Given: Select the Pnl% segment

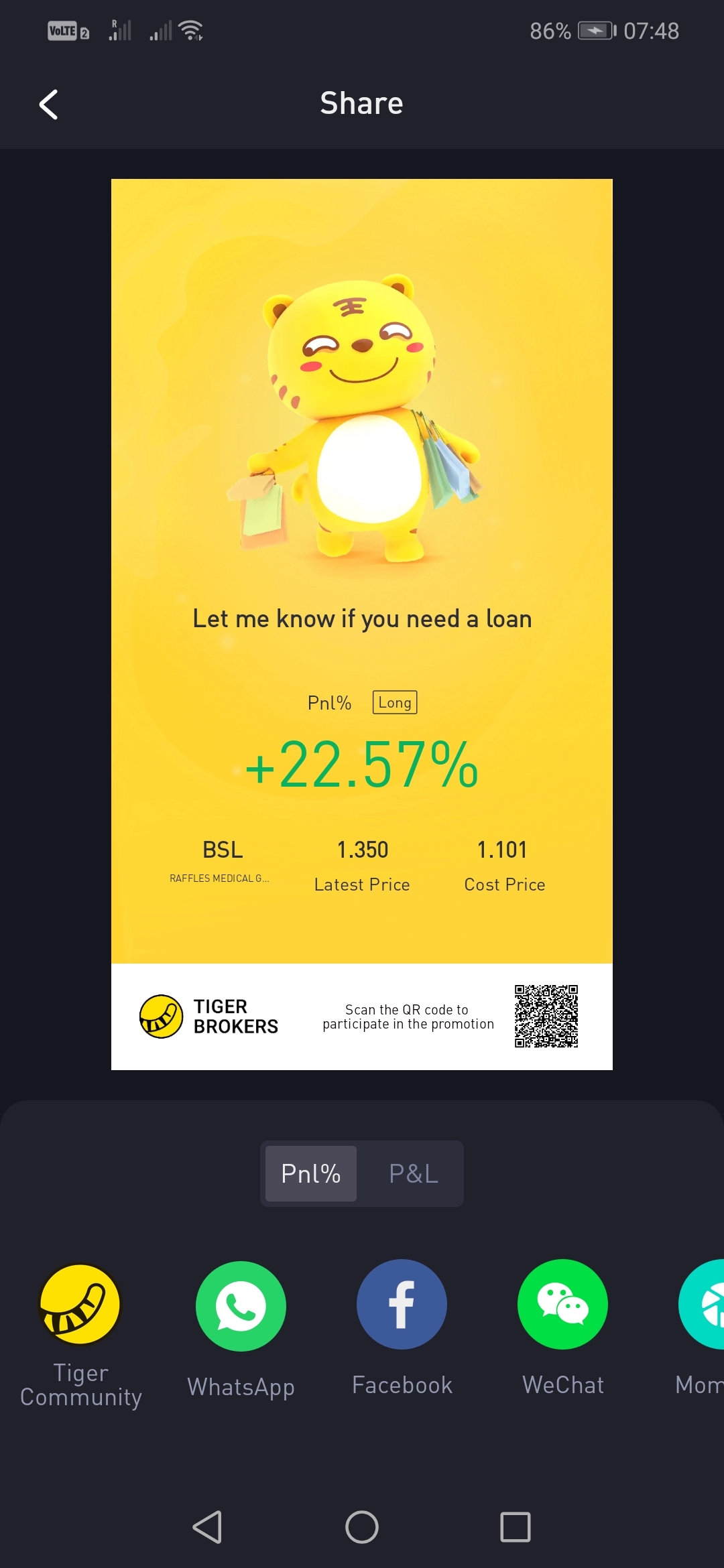Looking at the screenshot, I should tap(311, 1173).
